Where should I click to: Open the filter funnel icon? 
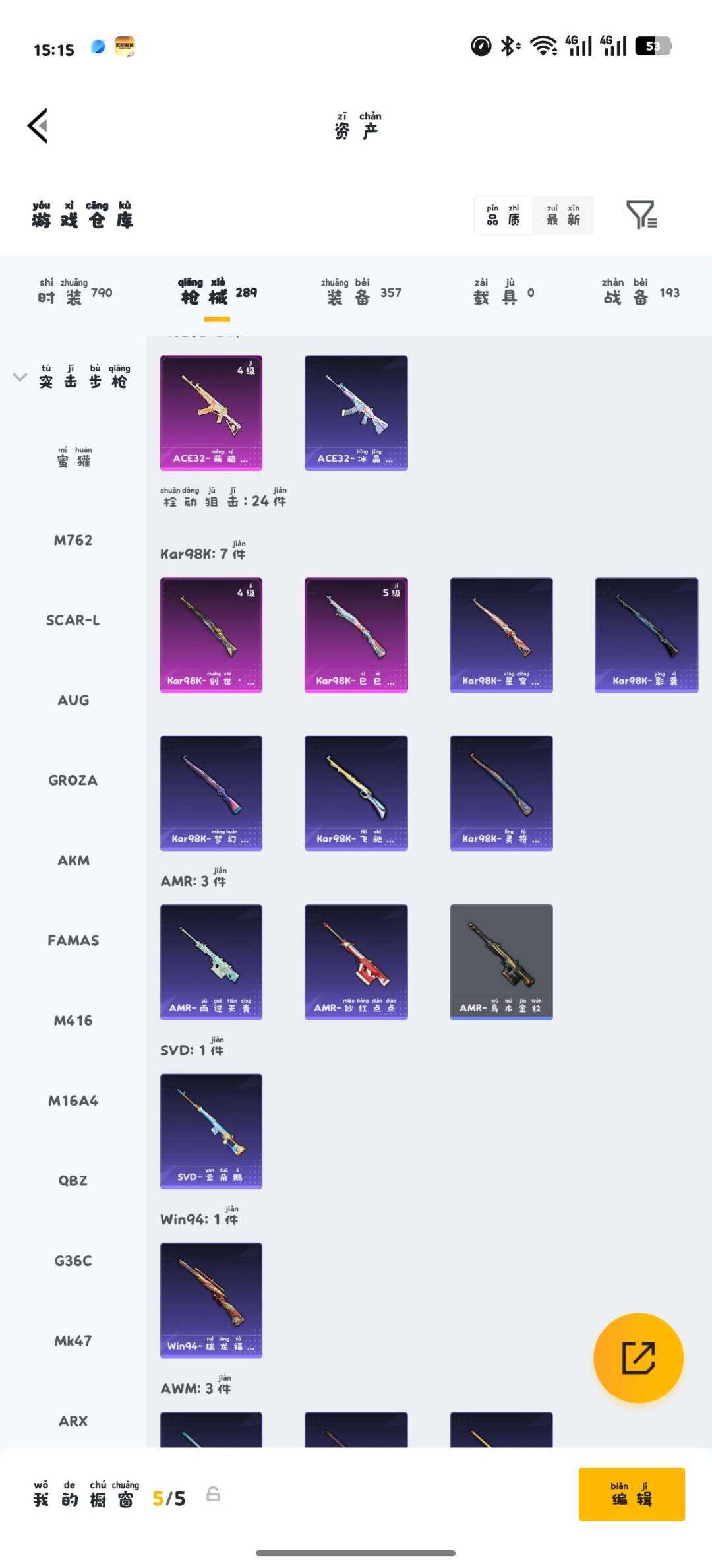click(641, 215)
